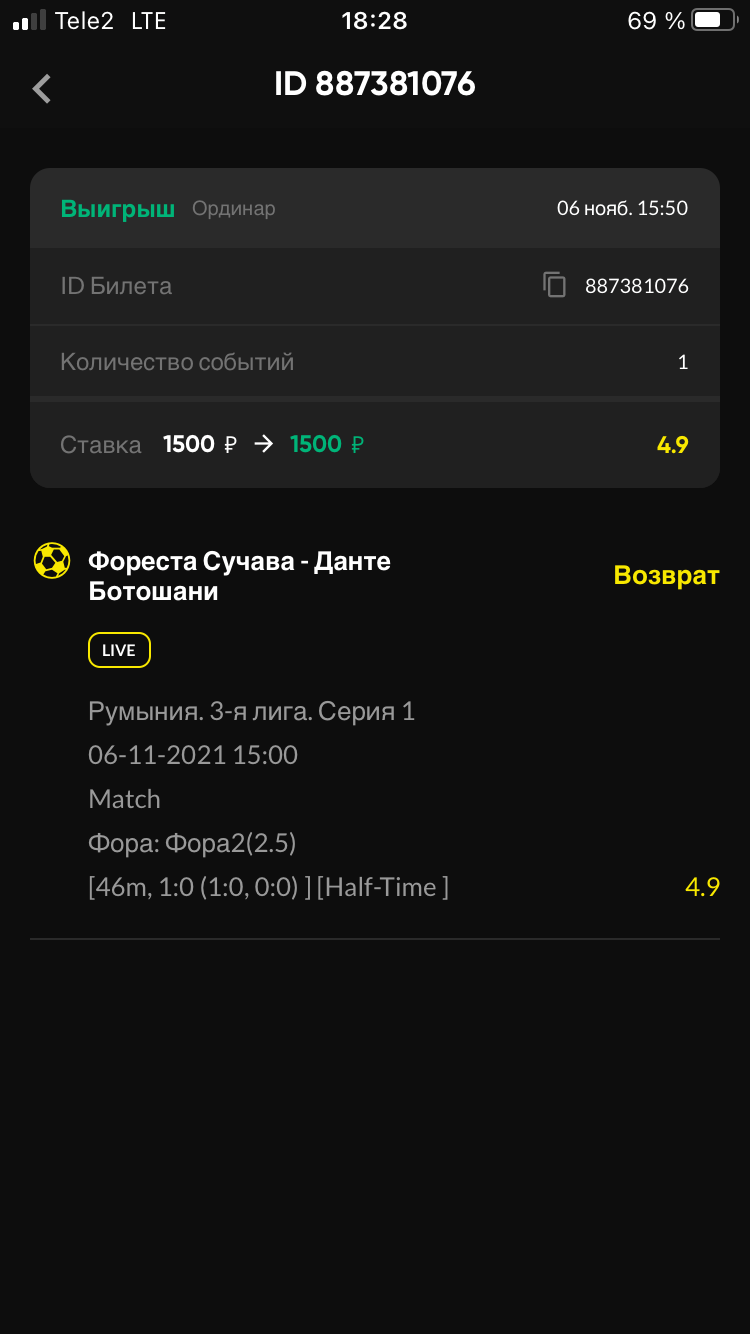Go back using the top-left arrow

tap(42, 88)
